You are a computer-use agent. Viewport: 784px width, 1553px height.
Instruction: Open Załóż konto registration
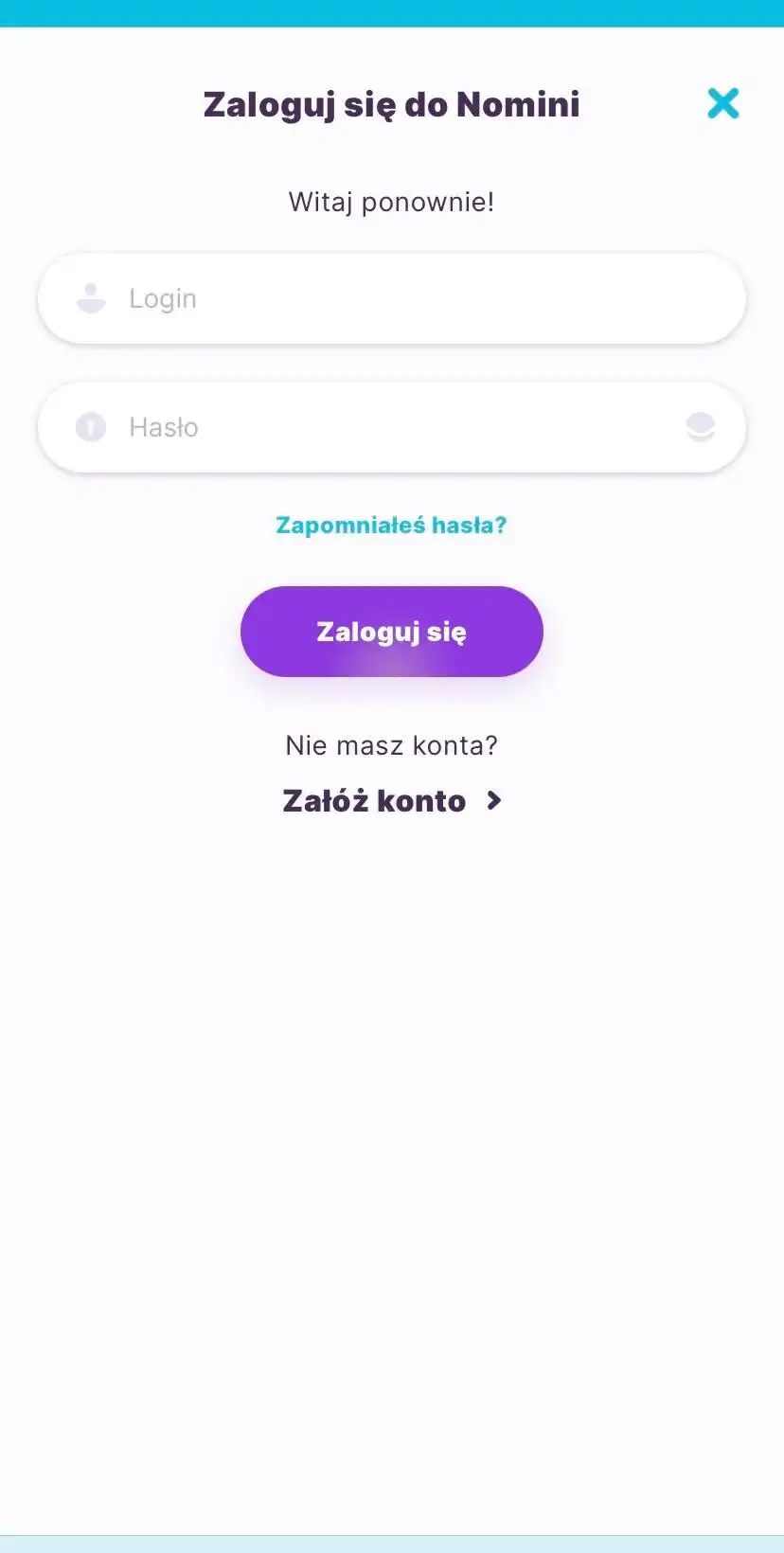[x=391, y=801]
